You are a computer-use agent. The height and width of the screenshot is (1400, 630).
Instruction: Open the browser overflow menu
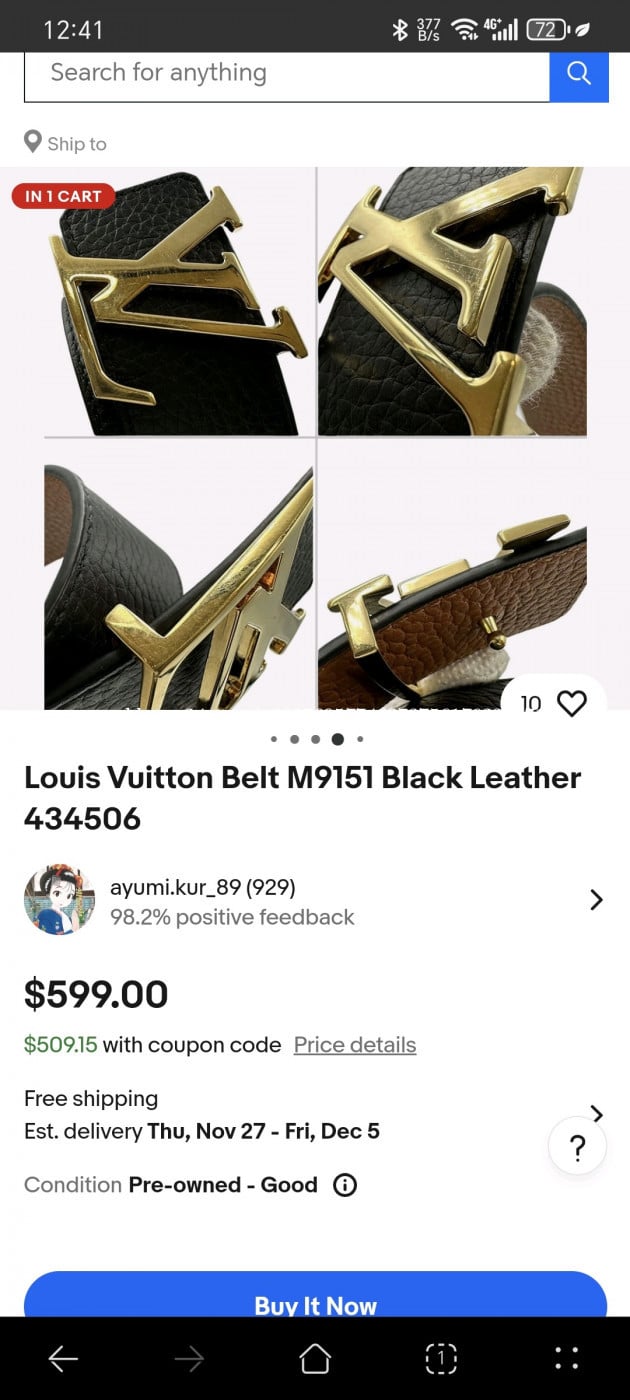click(x=566, y=1358)
